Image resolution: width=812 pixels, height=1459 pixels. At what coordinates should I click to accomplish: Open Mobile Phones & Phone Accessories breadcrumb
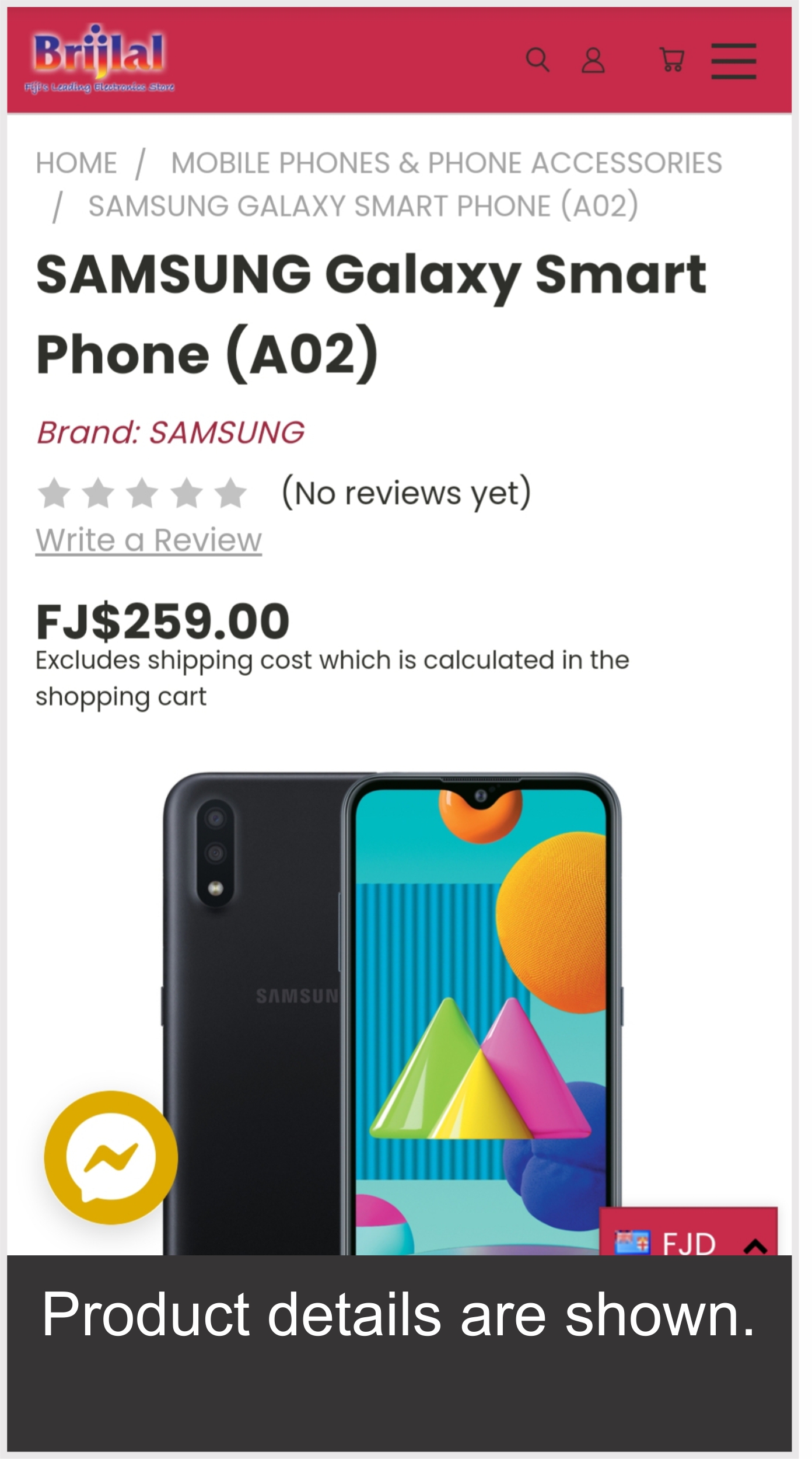[x=446, y=163]
